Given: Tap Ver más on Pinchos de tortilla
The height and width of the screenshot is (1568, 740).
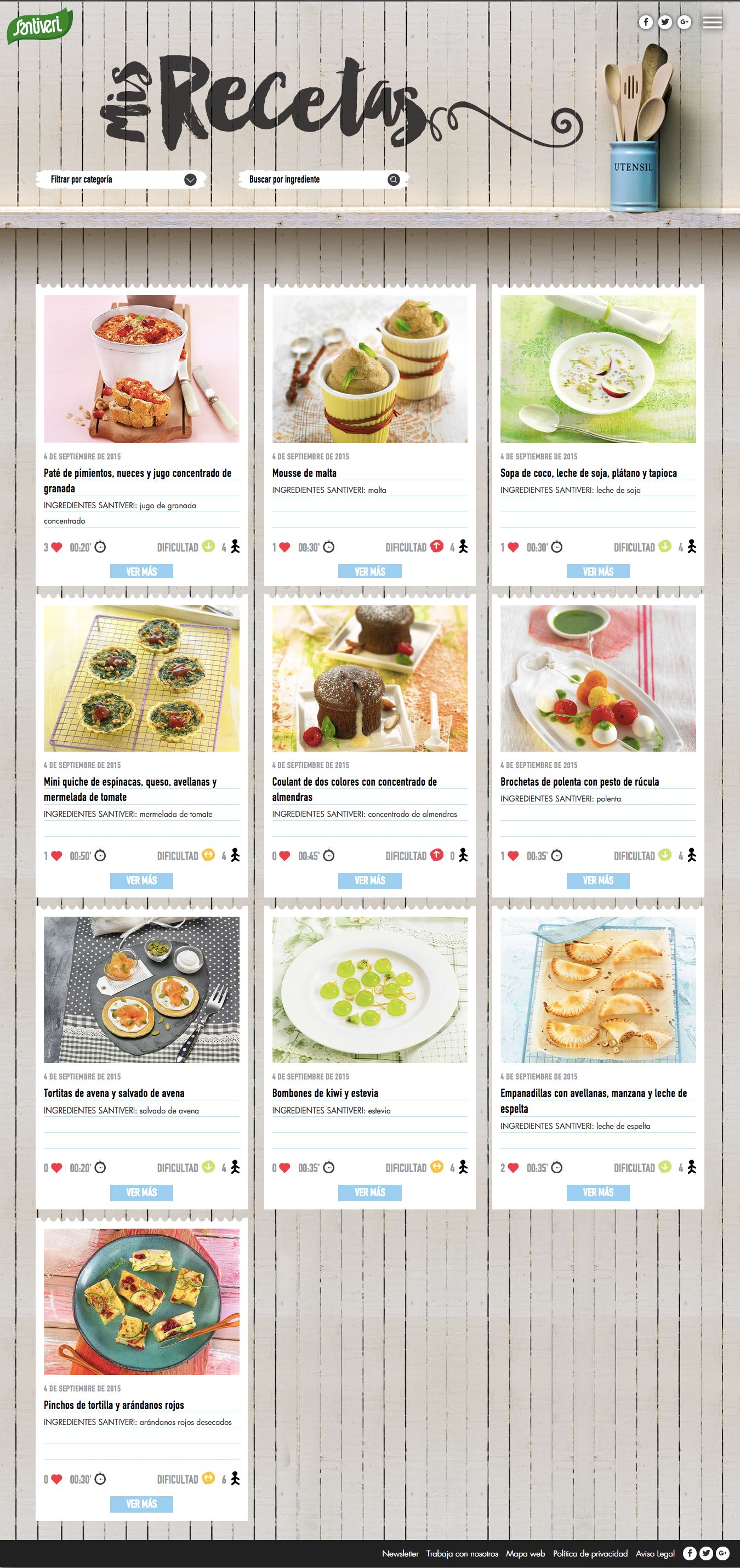Looking at the screenshot, I should tap(141, 1503).
